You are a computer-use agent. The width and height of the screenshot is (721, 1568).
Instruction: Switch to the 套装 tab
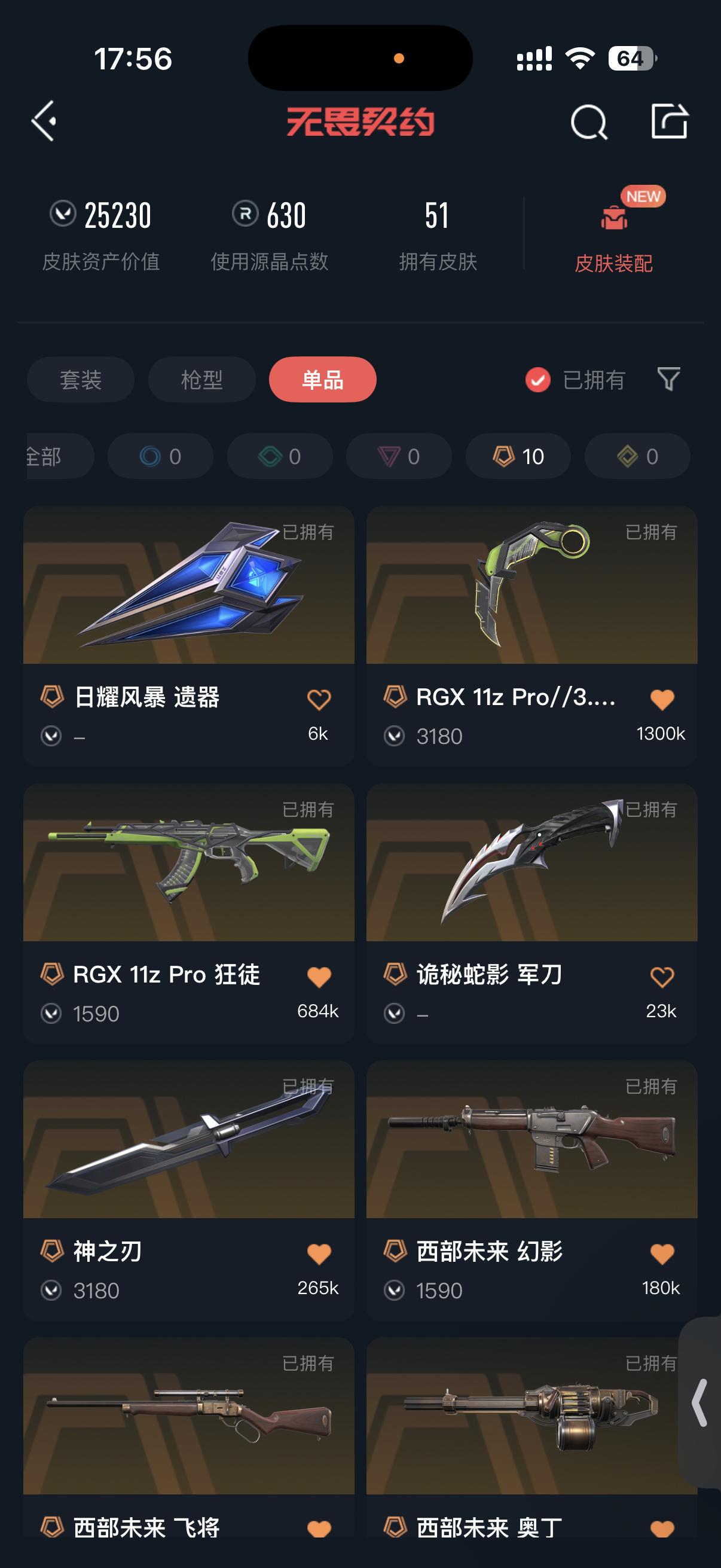click(x=80, y=380)
